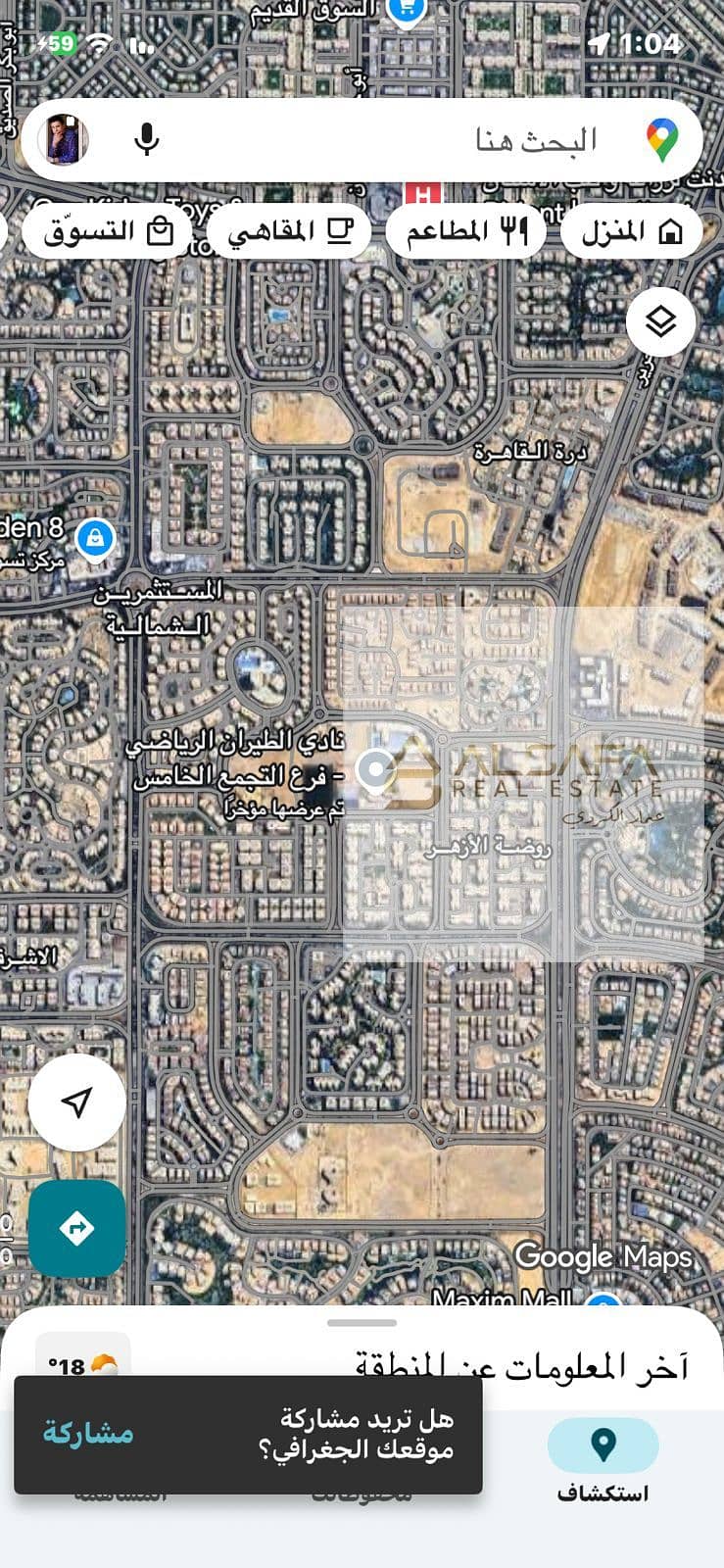Select the المنزل home chip
Screen dimensions: 724x1568
632,232
